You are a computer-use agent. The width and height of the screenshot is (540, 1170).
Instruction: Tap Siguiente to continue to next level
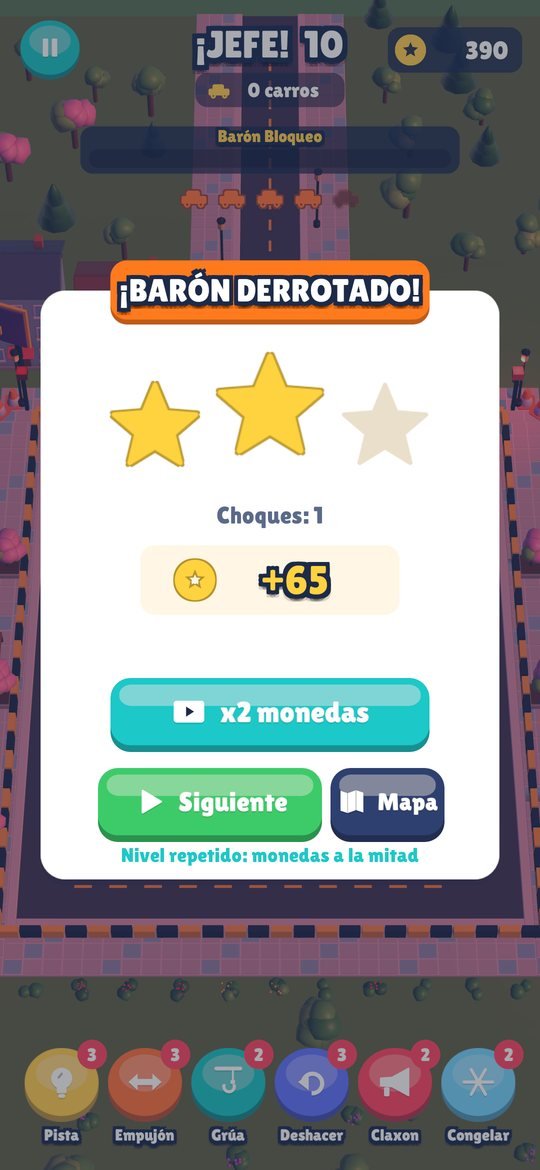[210, 804]
